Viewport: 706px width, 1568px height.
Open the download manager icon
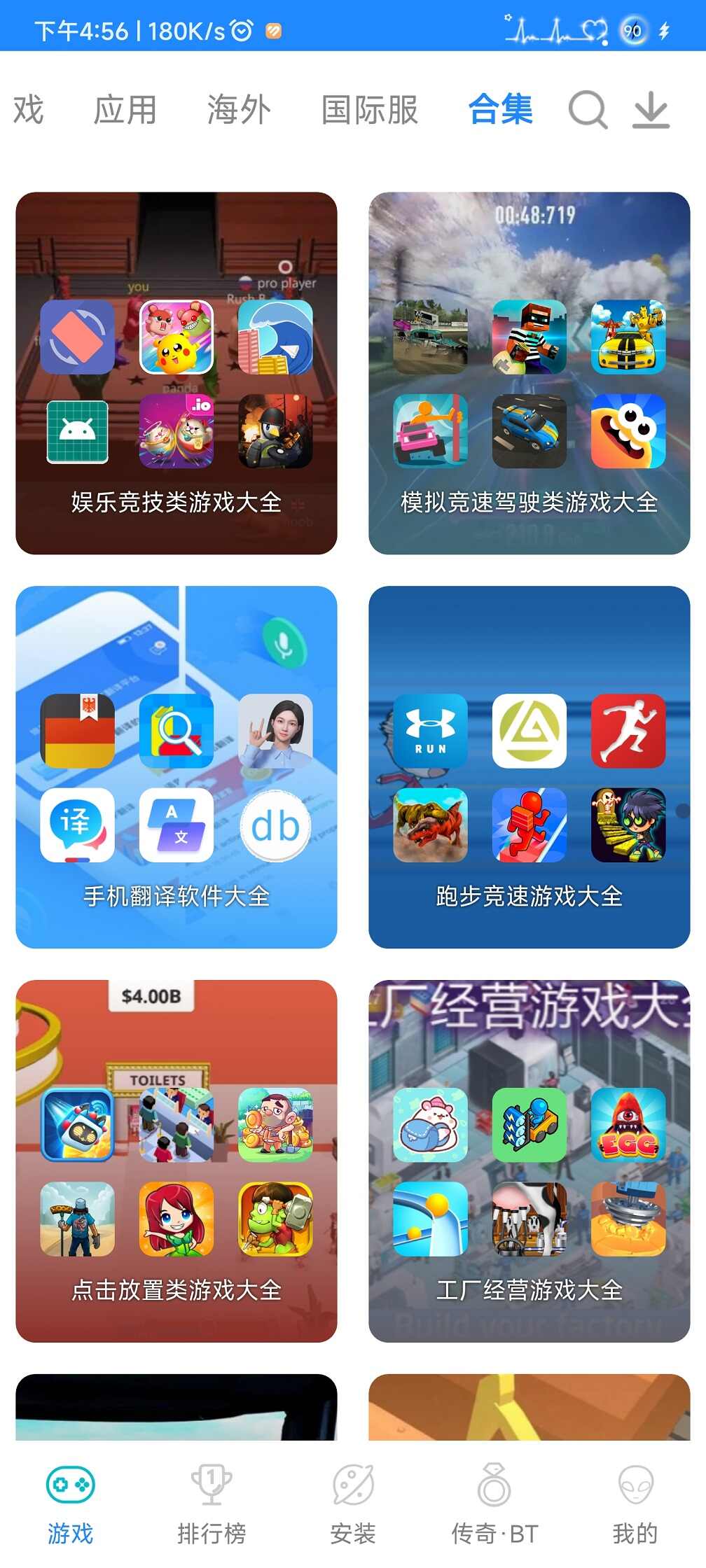click(x=650, y=111)
